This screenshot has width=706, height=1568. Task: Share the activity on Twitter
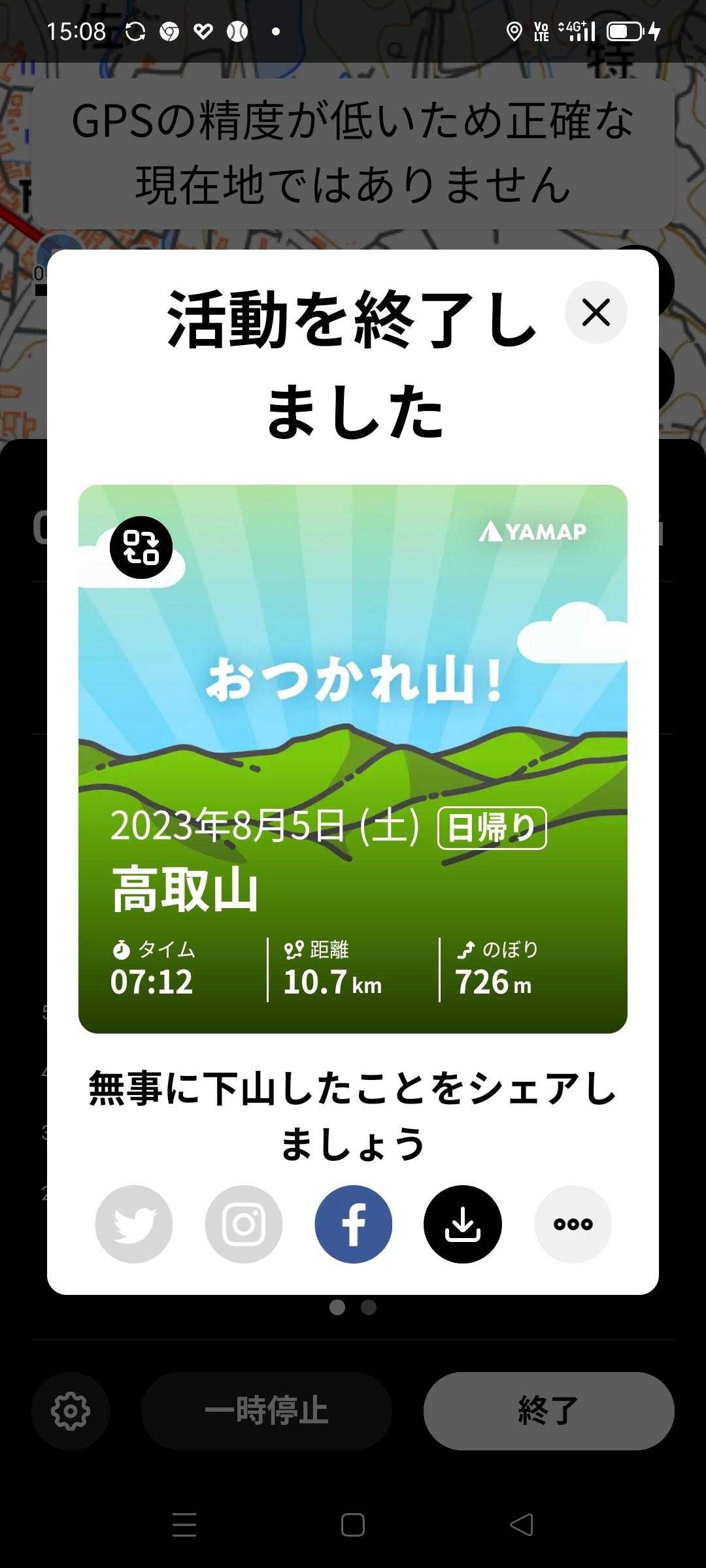click(134, 1224)
